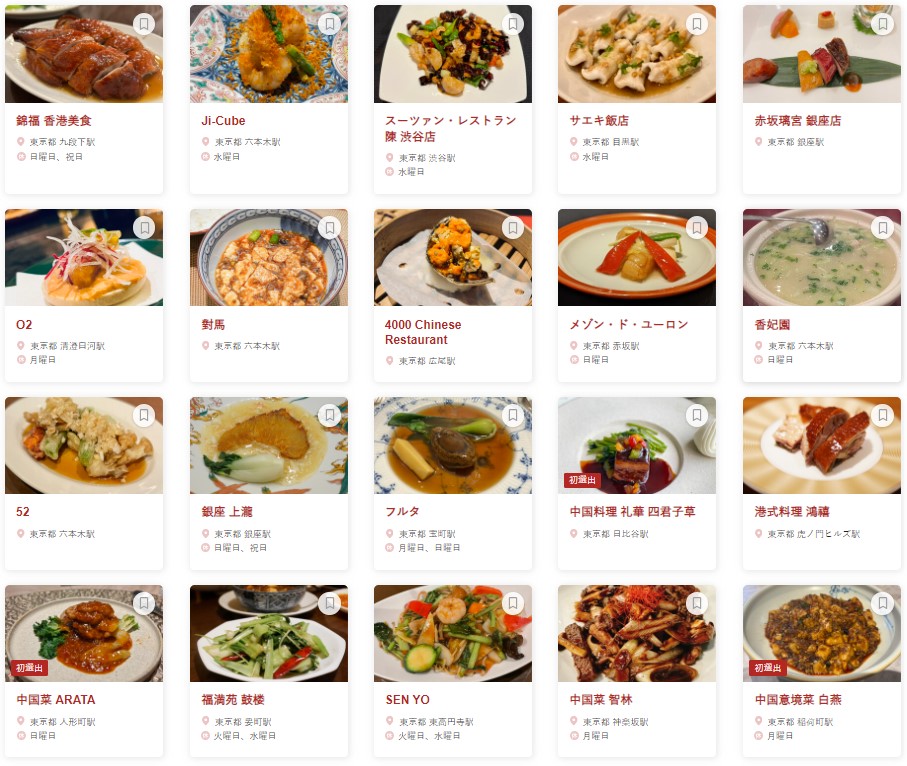Save スーツァン・レストラン陳 渋谷店 with bookmark icon

[513, 24]
